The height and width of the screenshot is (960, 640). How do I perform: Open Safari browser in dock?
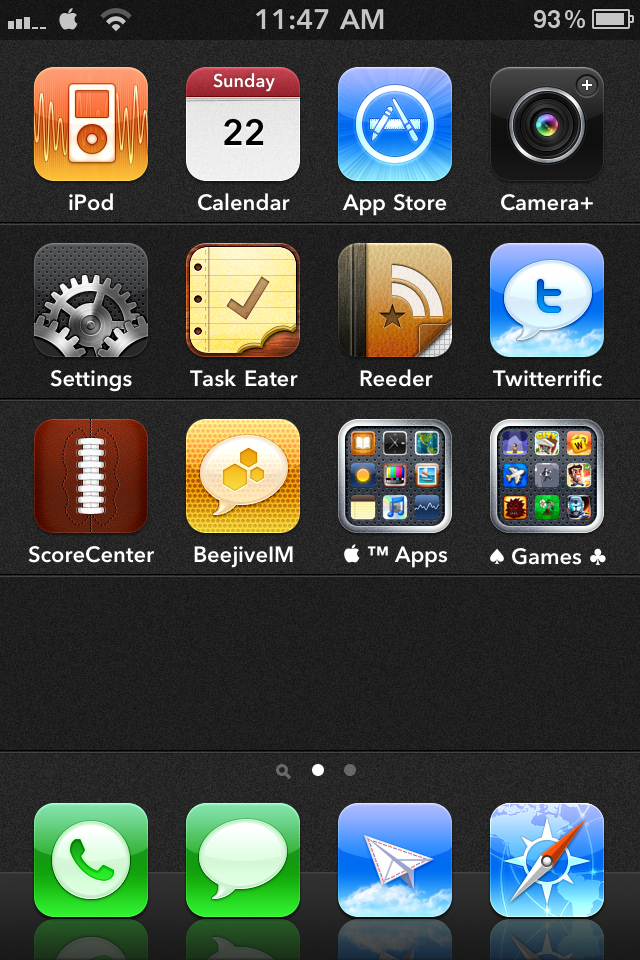tap(547, 860)
